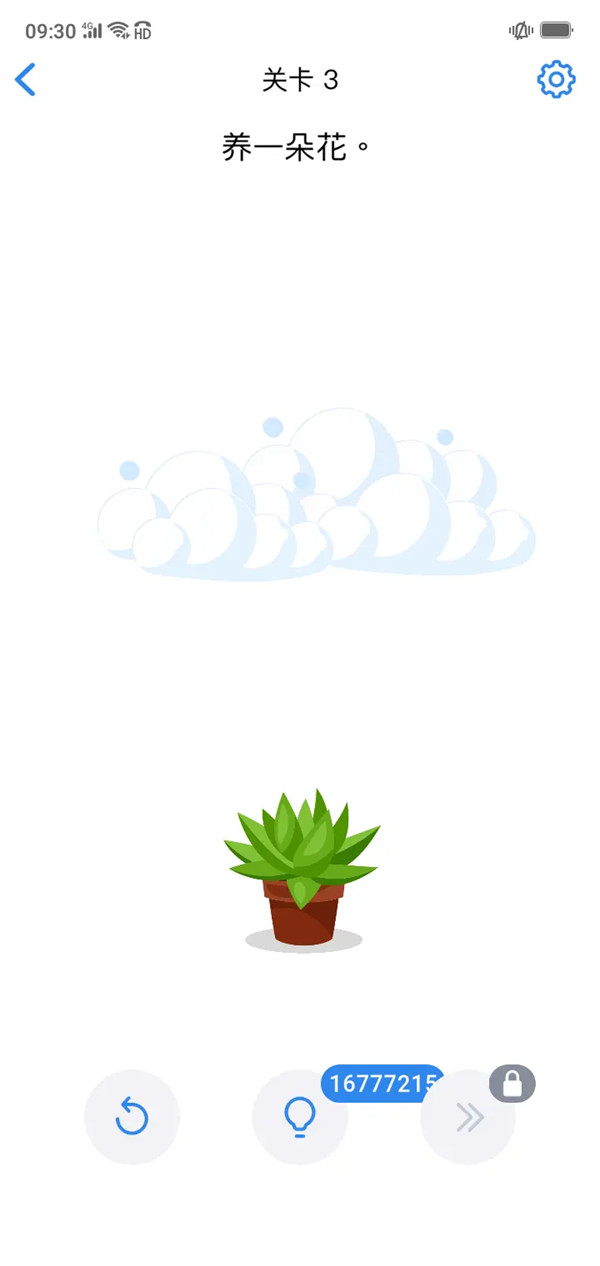Screen dimensions: 600x1266
Task: Get a hint with the lightbulb button
Action: tap(300, 1117)
